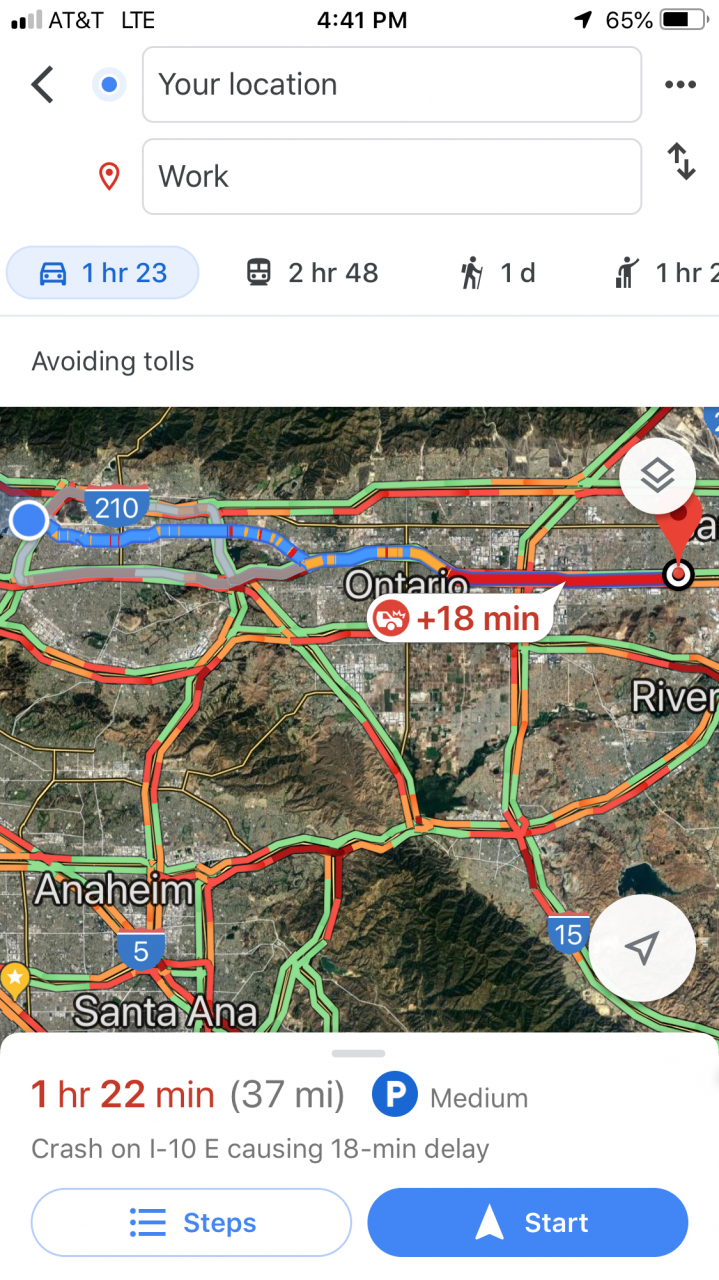Screen dimensions: 719x1280
Task: Switch to transit mode showing 2 hr 48
Action: [x=313, y=273]
